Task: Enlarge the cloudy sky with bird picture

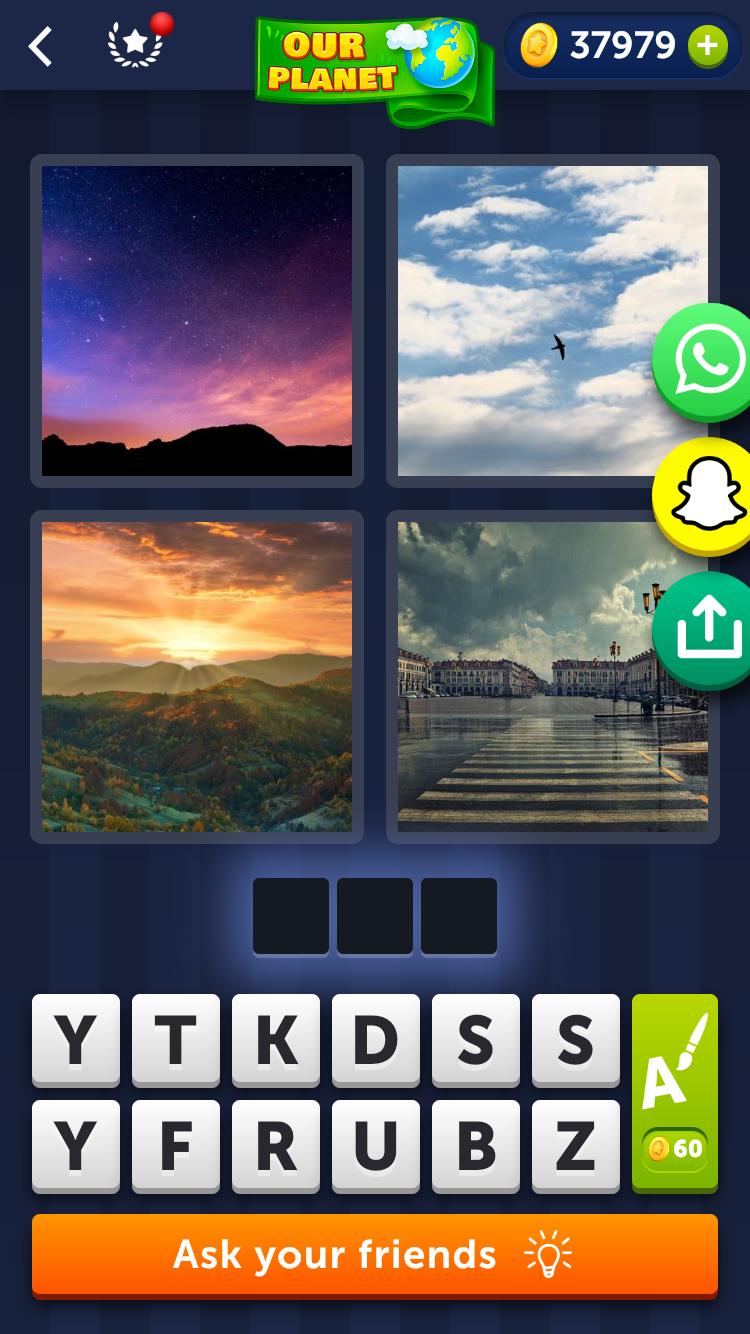Action: [x=552, y=321]
